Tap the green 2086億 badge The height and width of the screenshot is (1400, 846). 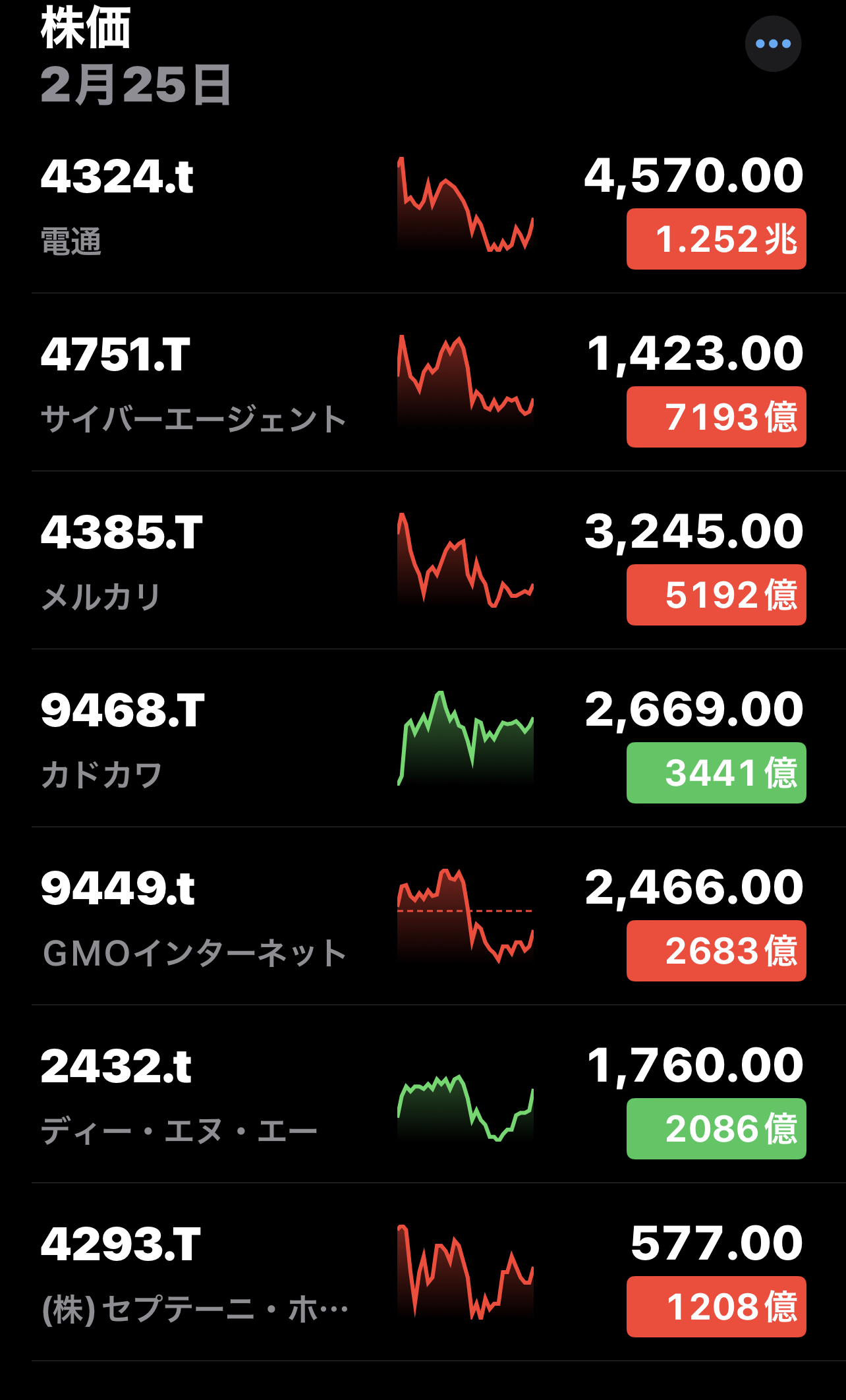tap(716, 1128)
